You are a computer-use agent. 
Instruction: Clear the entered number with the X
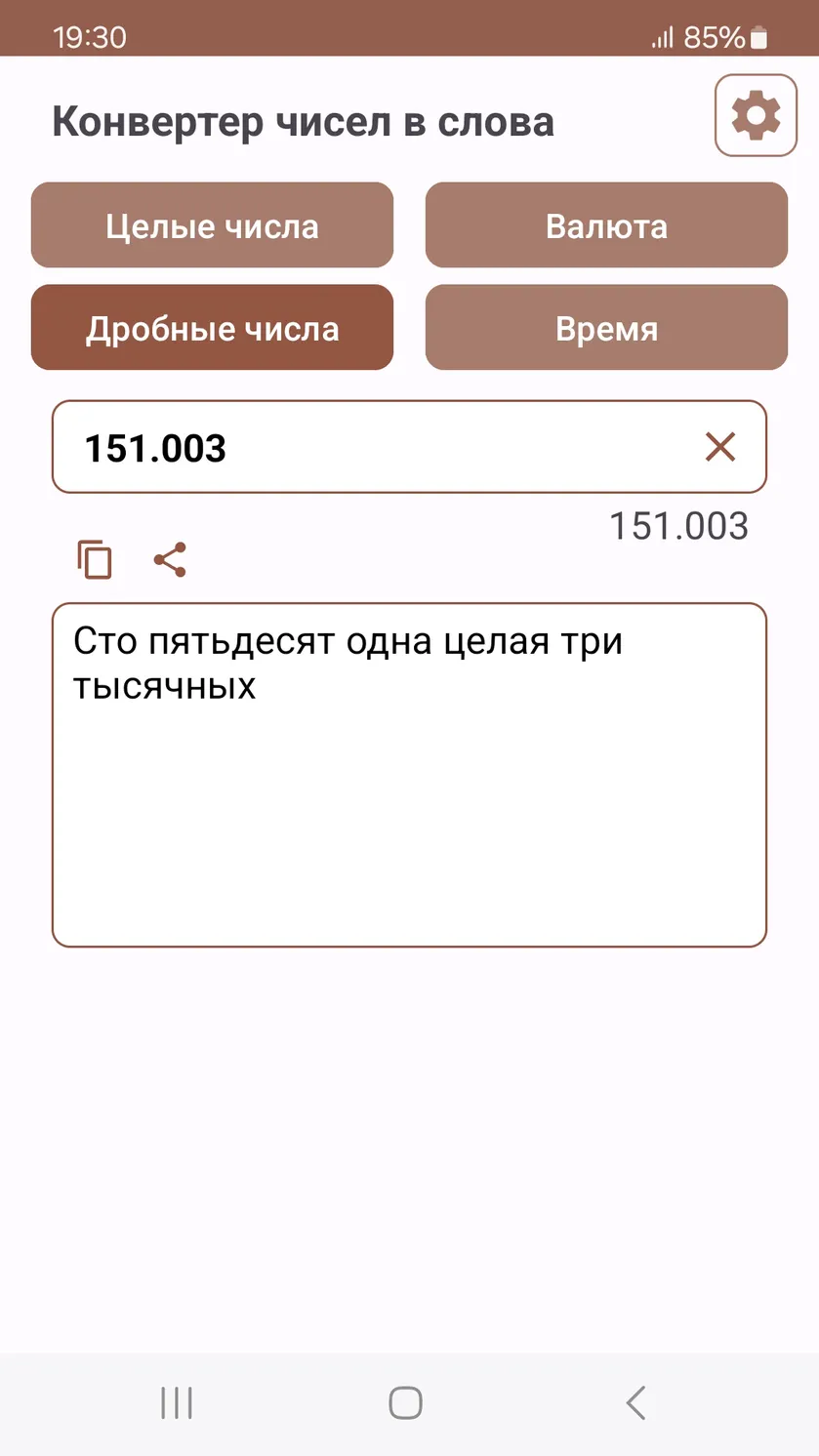click(x=720, y=447)
